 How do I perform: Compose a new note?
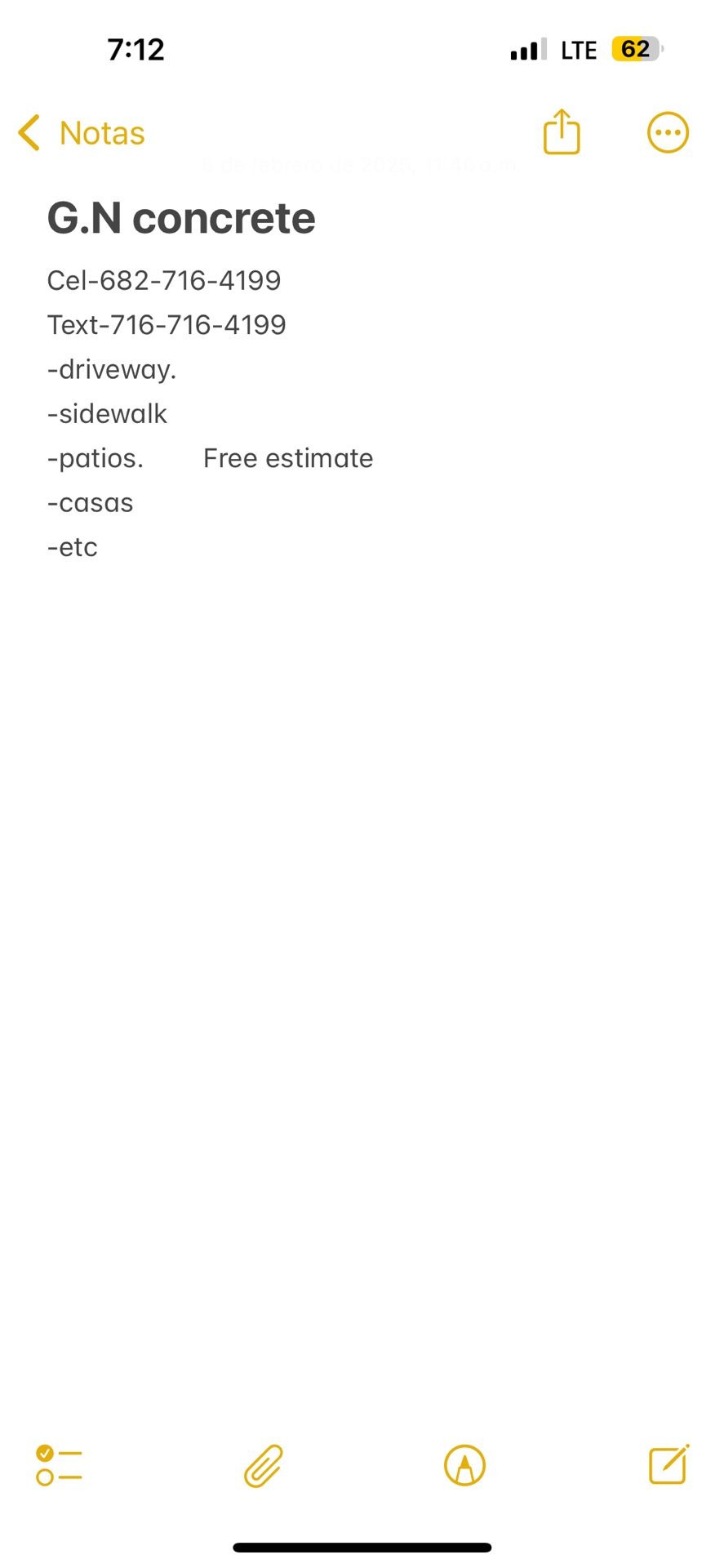tap(668, 1465)
